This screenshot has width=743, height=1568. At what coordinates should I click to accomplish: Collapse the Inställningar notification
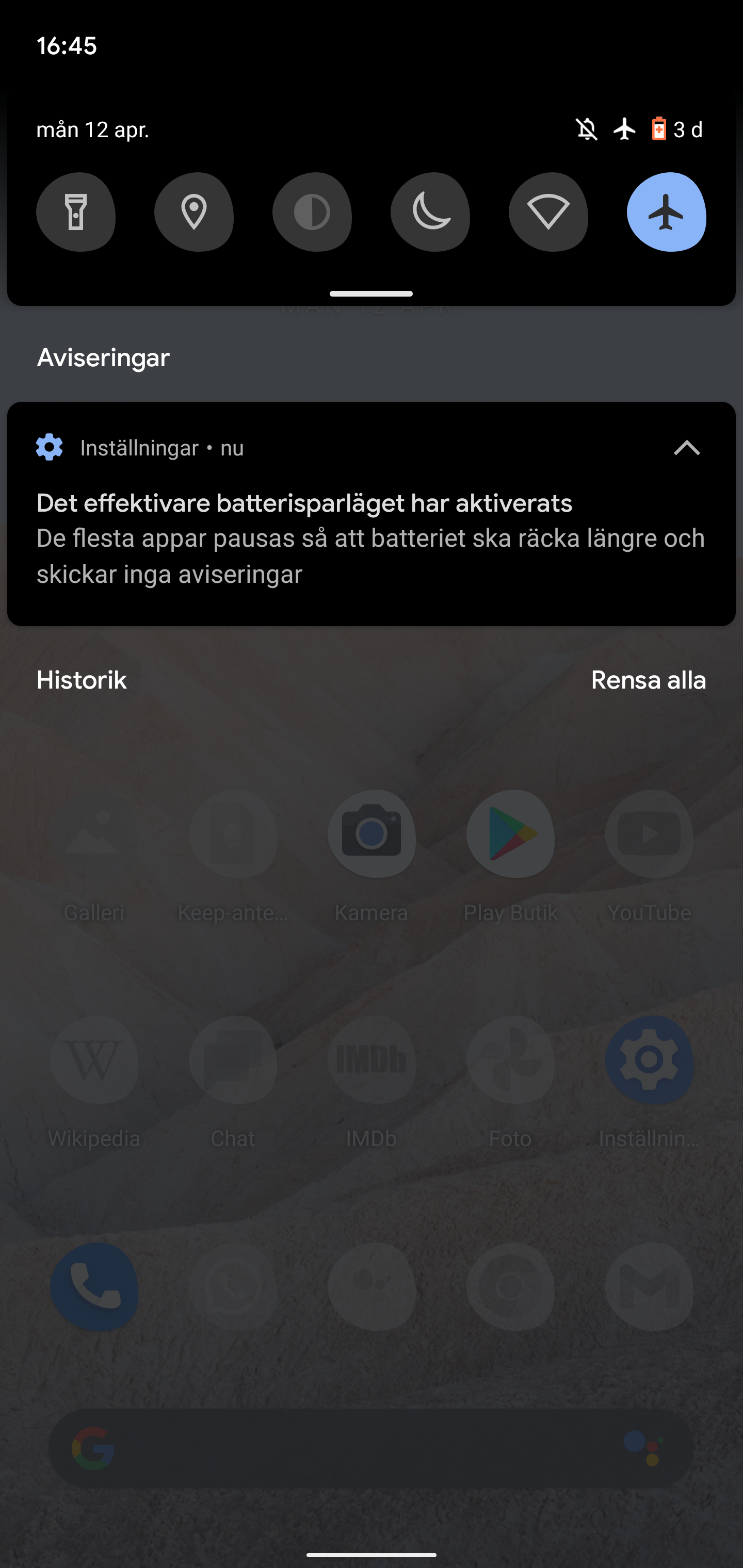pos(687,448)
